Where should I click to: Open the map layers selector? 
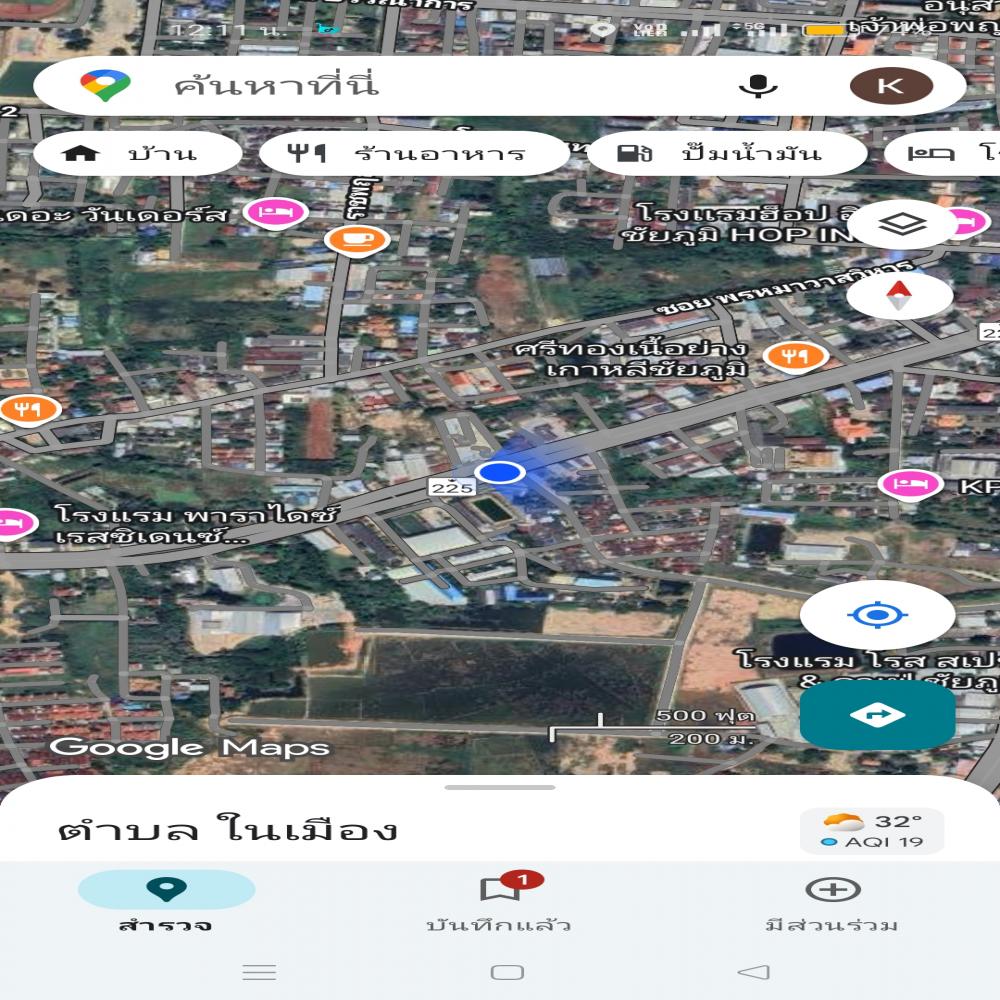coord(902,225)
